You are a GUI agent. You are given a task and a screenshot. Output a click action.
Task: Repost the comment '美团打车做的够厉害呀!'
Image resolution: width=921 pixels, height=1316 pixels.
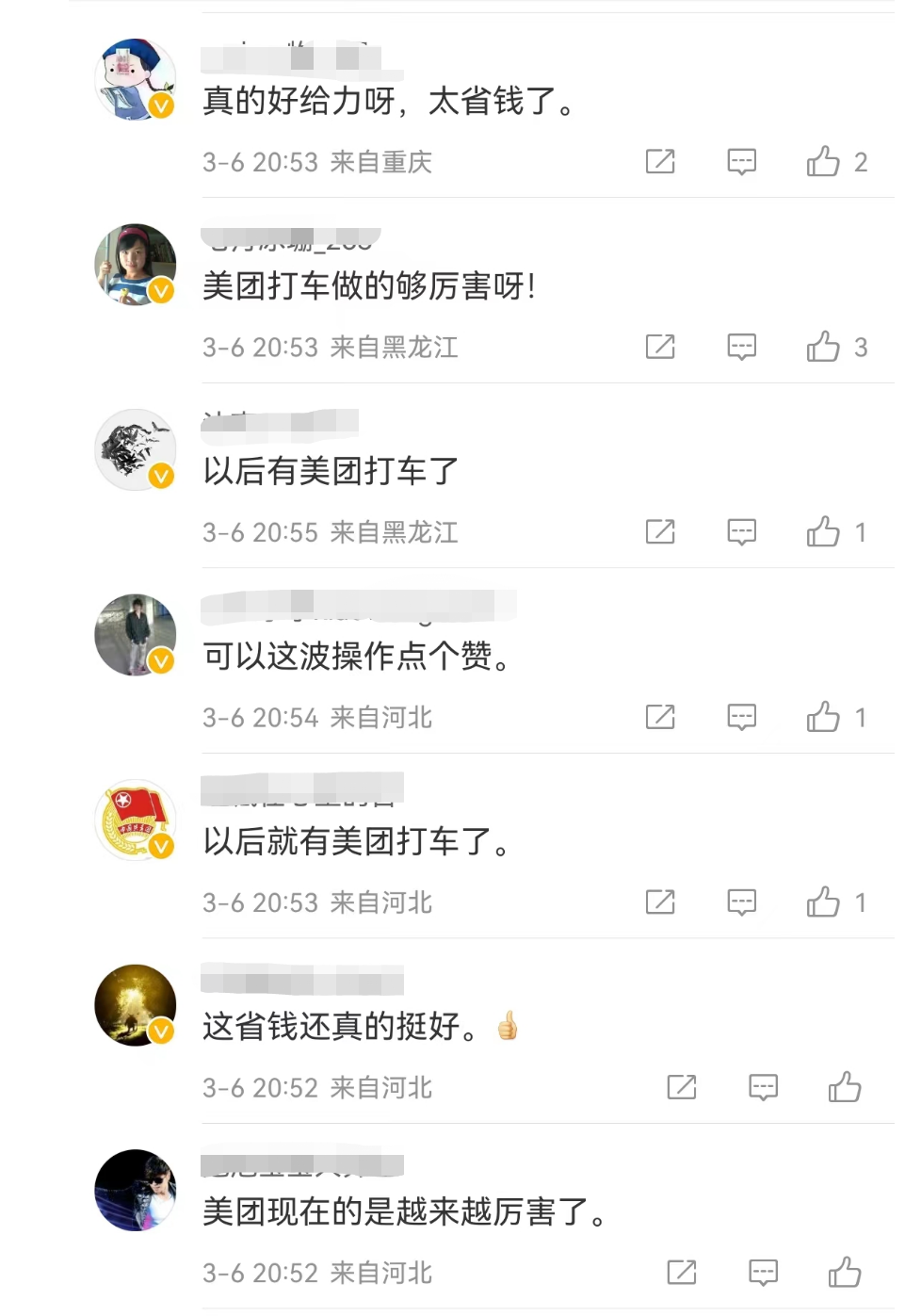[x=660, y=348]
